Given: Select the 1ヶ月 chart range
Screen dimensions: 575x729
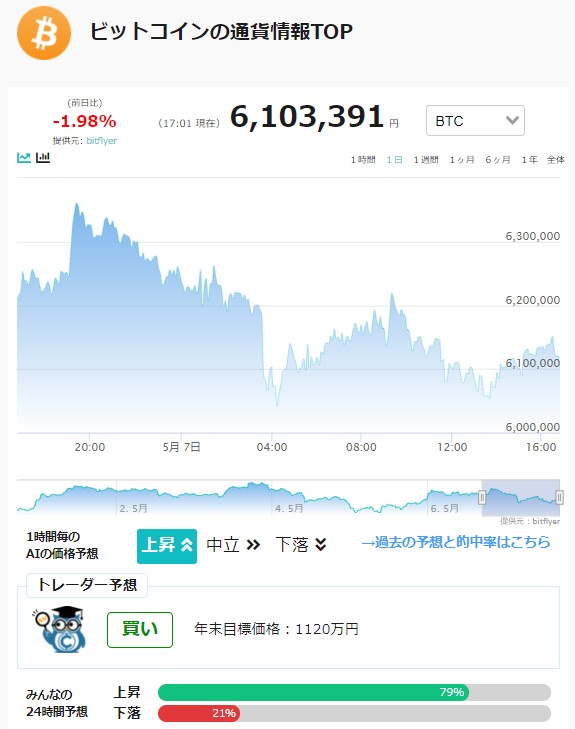Looking at the screenshot, I should tap(462, 160).
